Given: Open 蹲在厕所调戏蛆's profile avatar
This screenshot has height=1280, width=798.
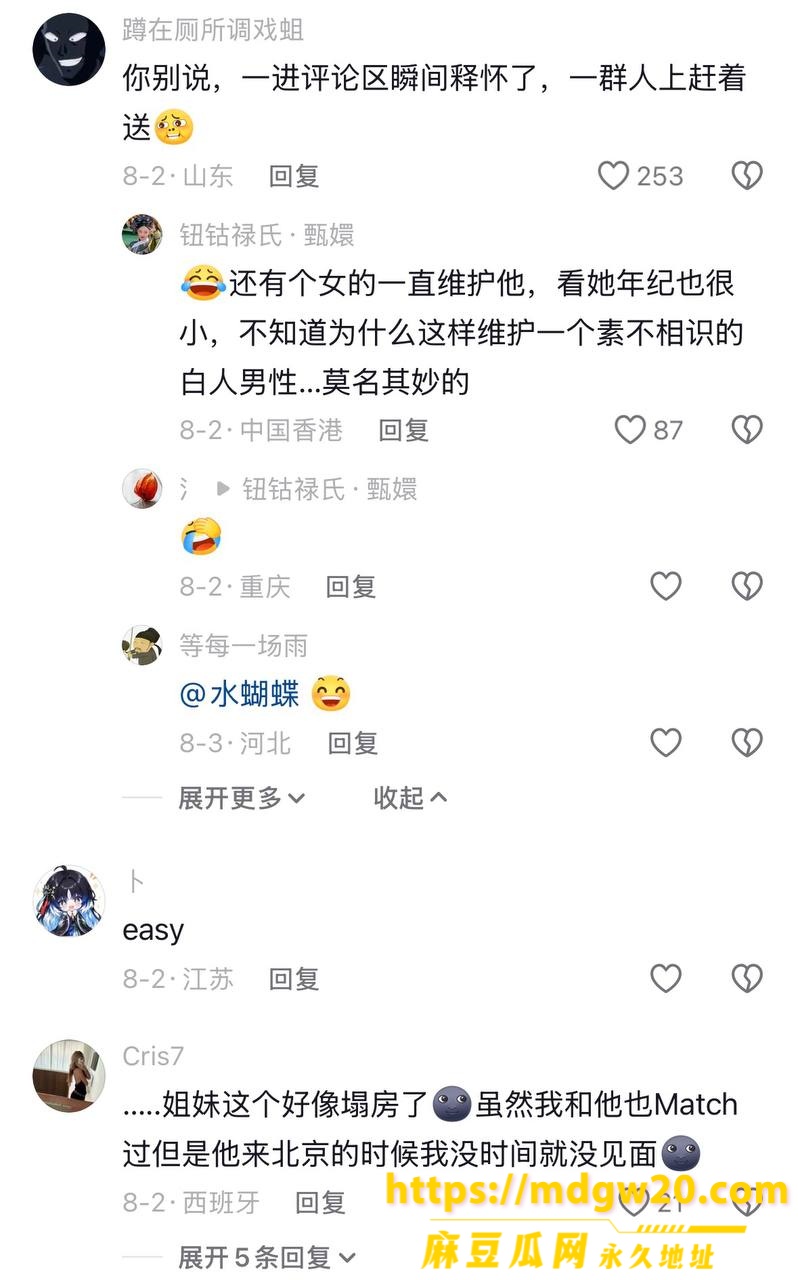Looking at the screenshot, I should point(69,50).
